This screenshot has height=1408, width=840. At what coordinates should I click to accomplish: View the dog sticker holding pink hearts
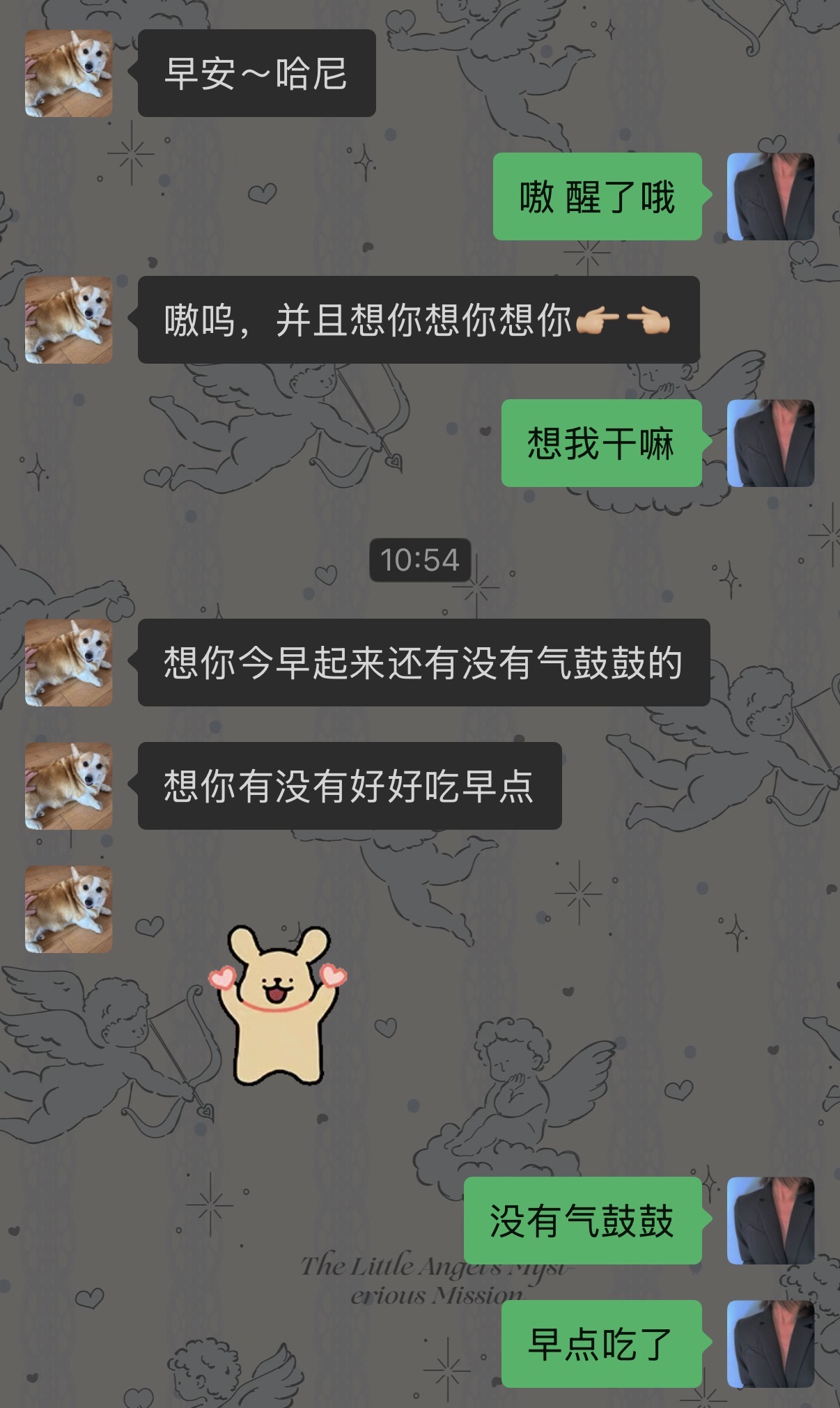pyautogui.click(x=278, y=1005)
